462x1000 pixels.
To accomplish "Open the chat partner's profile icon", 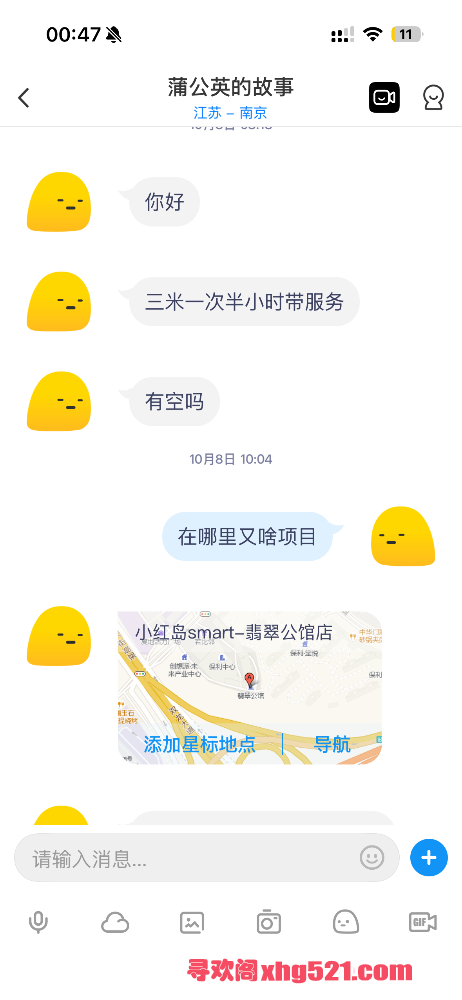I will point(433,98).
